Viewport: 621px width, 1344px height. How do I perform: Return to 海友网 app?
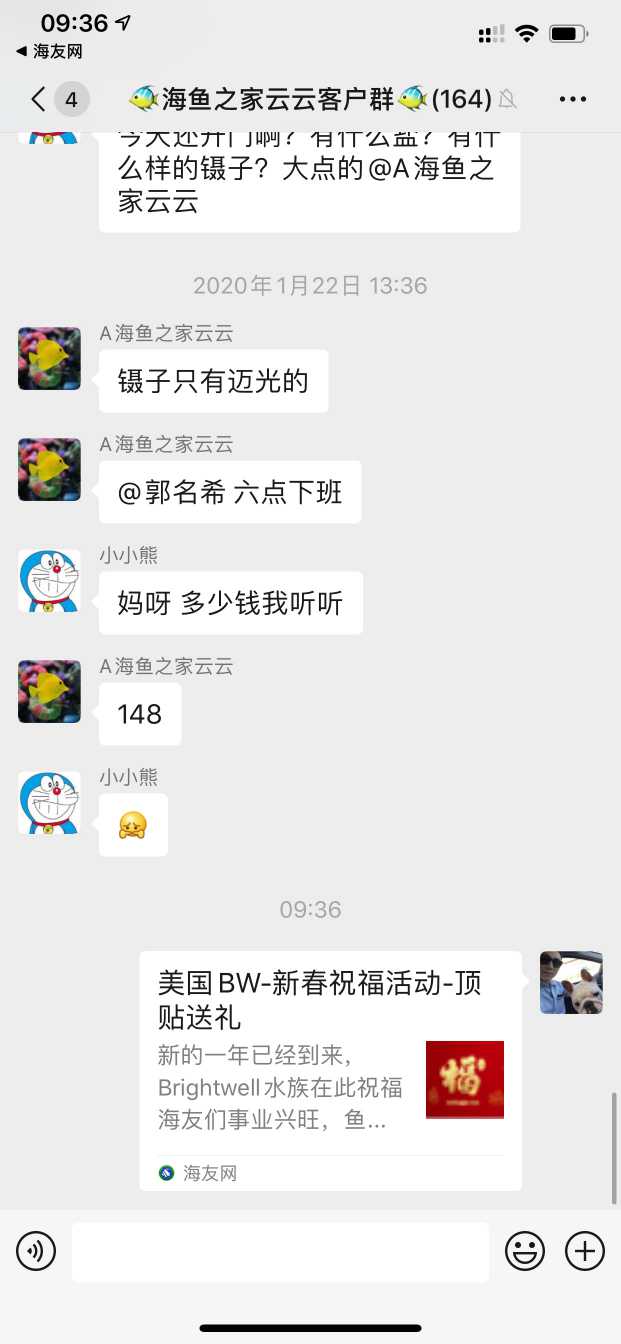pos(49,51)
